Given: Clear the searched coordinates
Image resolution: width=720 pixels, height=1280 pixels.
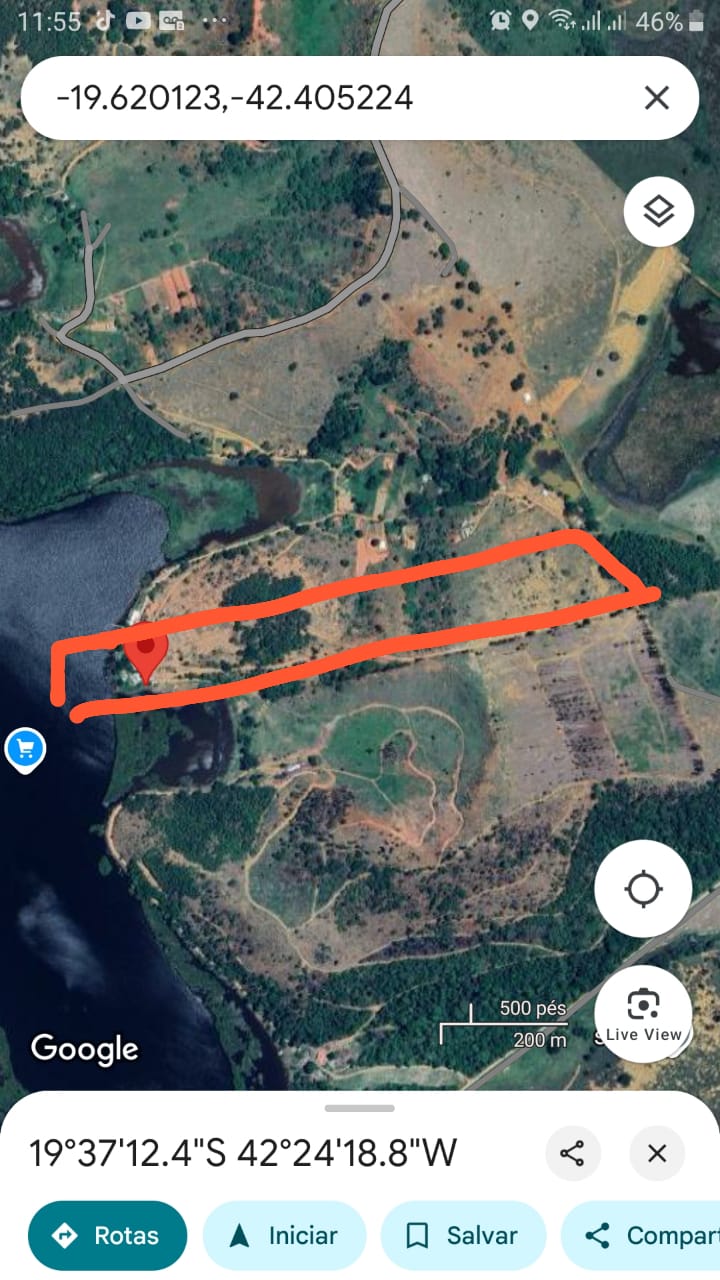Looking at the screenshot, I should (656, 98).
